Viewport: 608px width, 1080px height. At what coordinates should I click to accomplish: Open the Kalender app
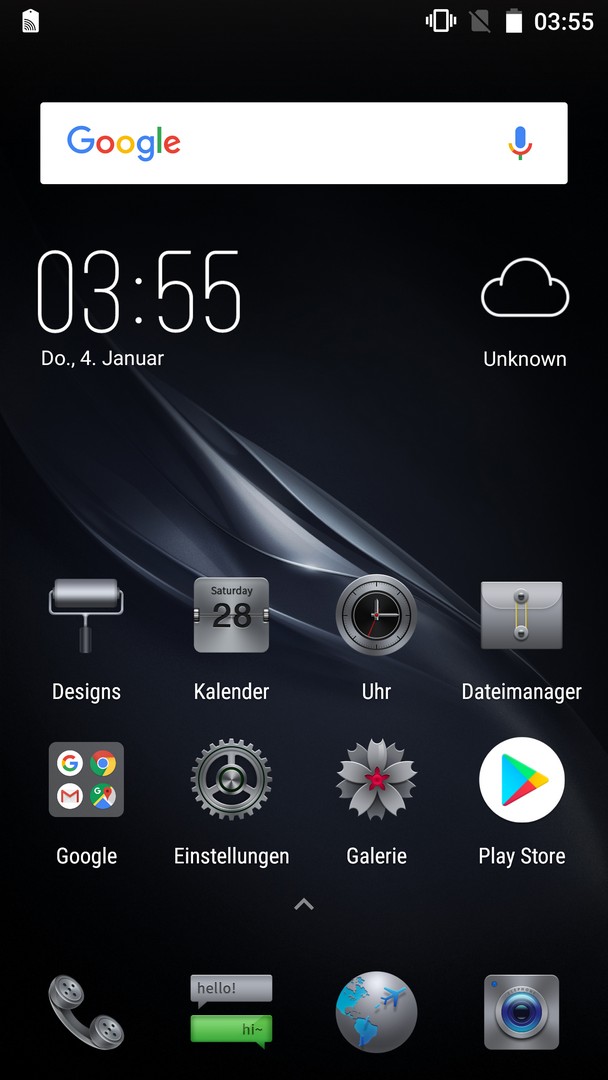[231, 616]
